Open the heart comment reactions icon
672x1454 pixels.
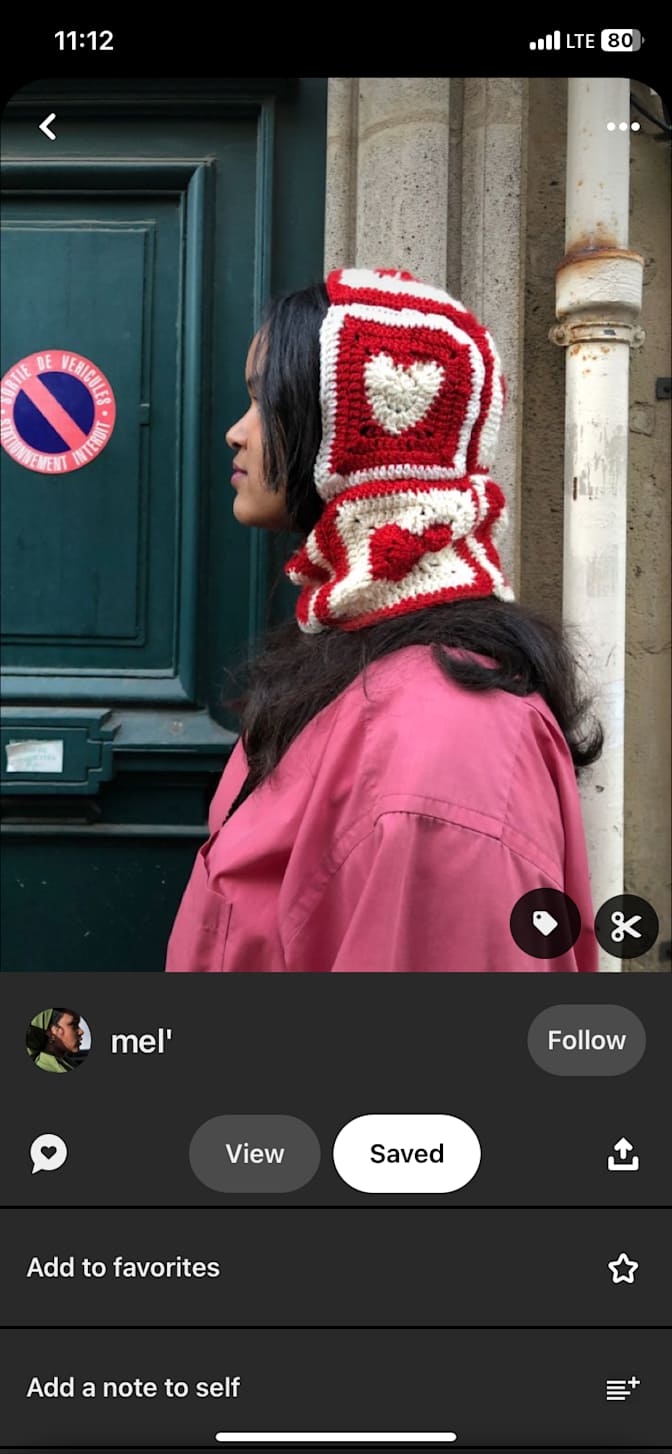click(48, 1153)
